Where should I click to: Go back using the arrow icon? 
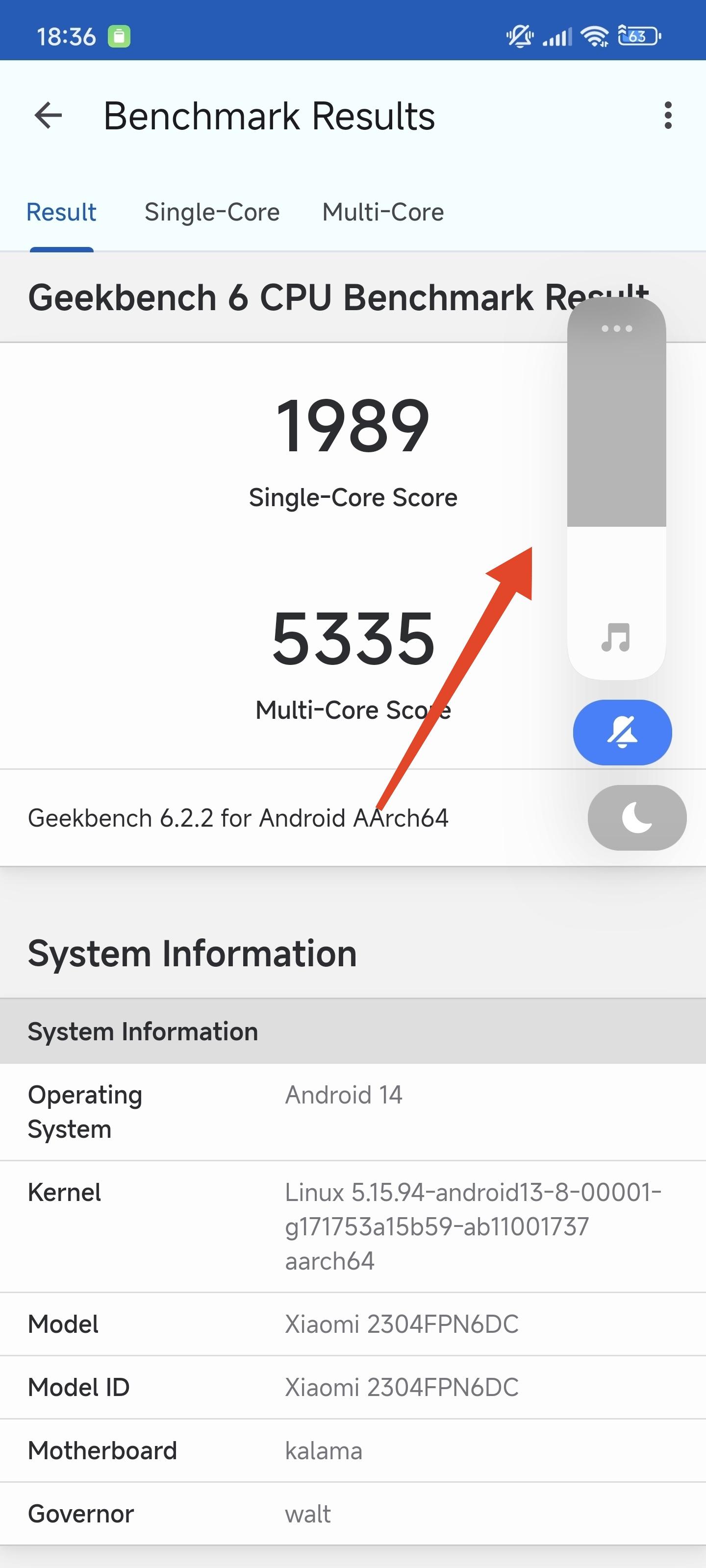(49, 116)
